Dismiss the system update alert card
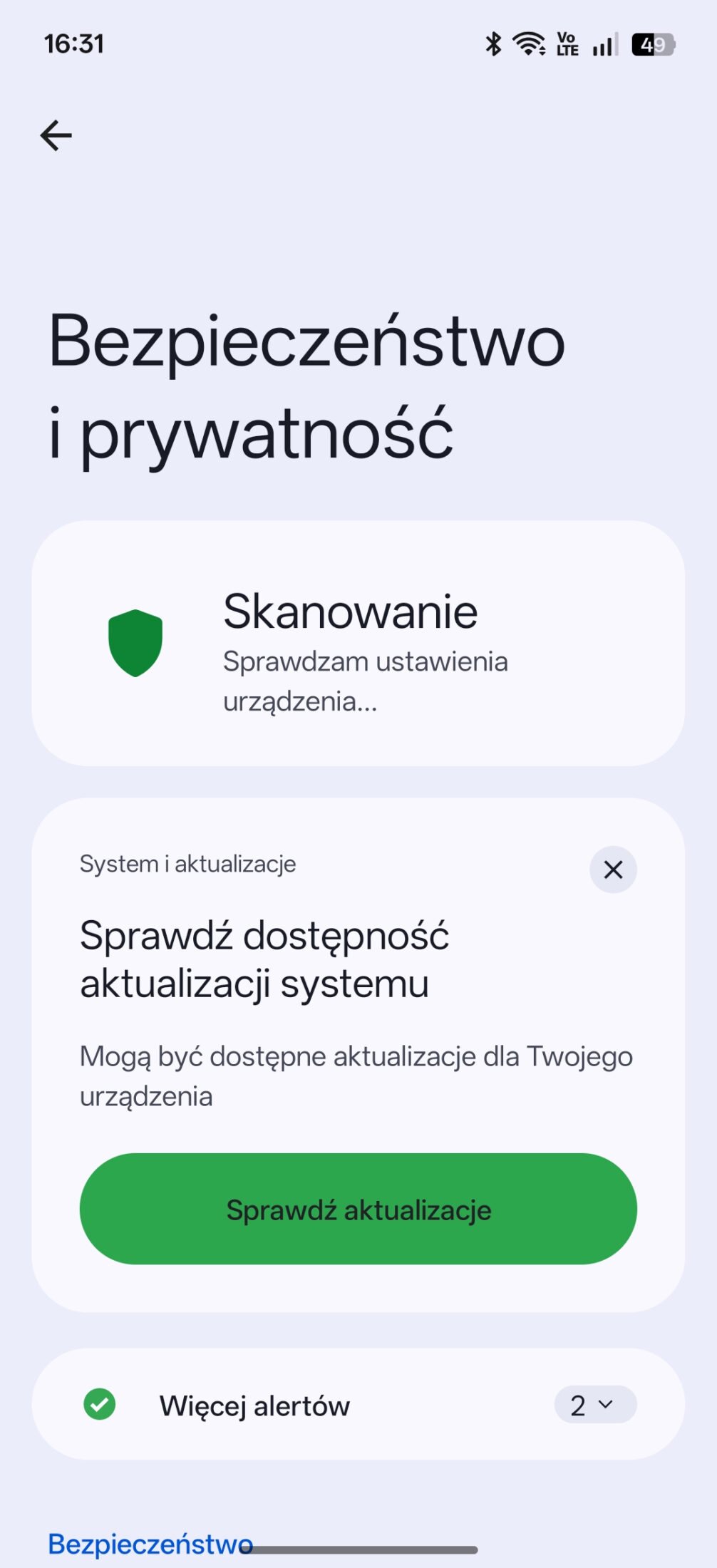Image resolution: width=717 pixels, height=1568 pixels. click(613, 869)
